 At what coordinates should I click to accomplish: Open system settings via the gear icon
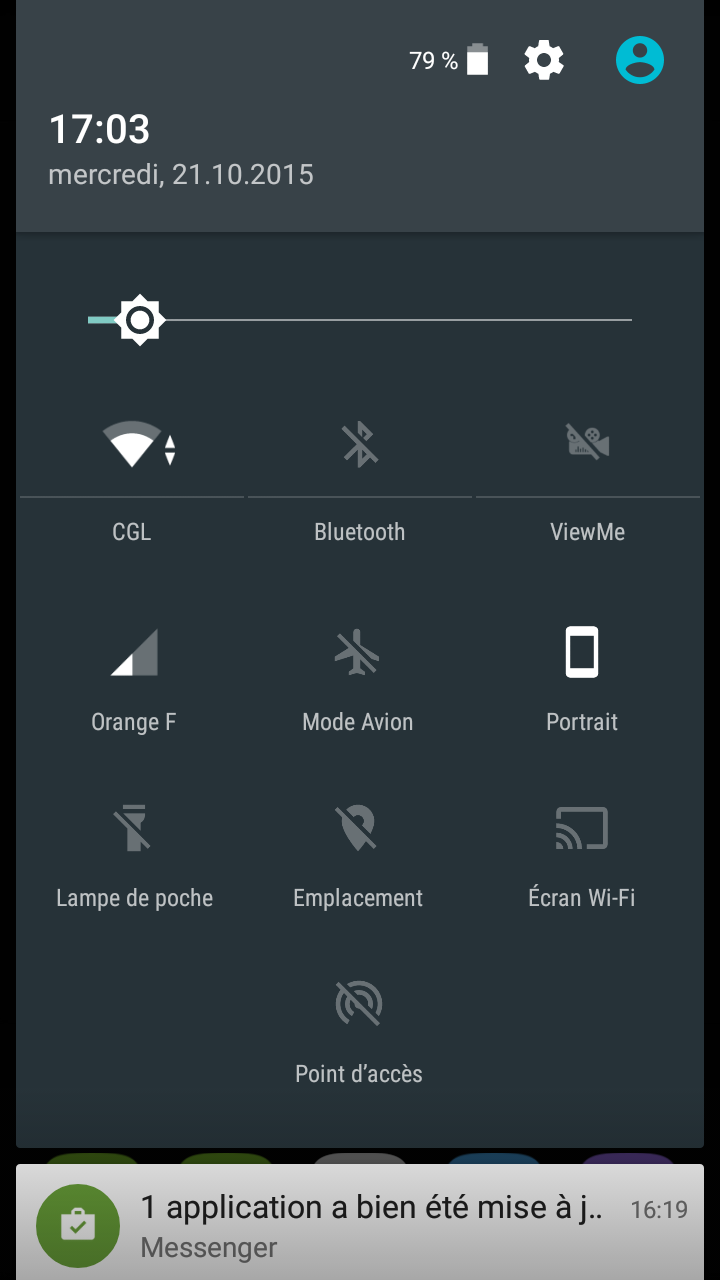544,61
